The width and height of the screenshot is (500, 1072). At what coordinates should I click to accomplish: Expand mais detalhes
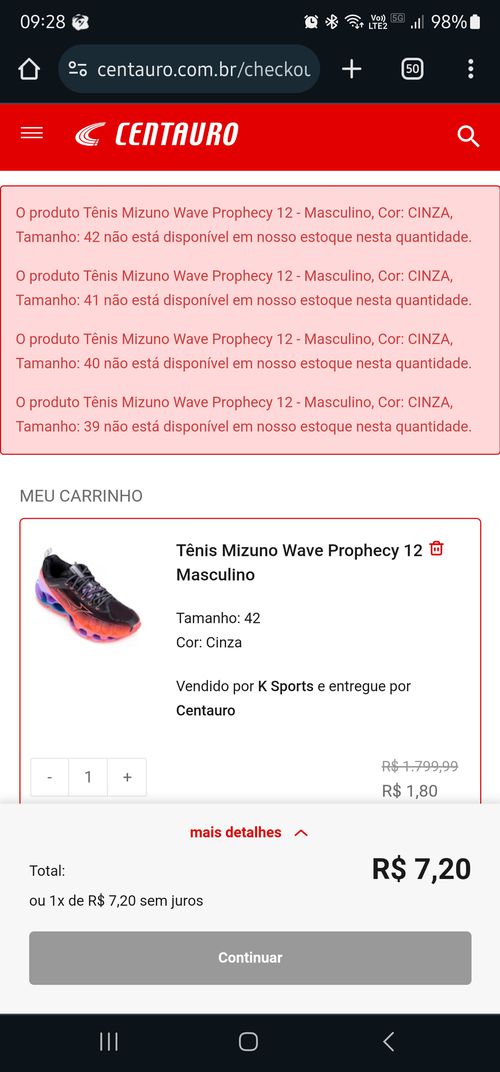pos(250,832)
